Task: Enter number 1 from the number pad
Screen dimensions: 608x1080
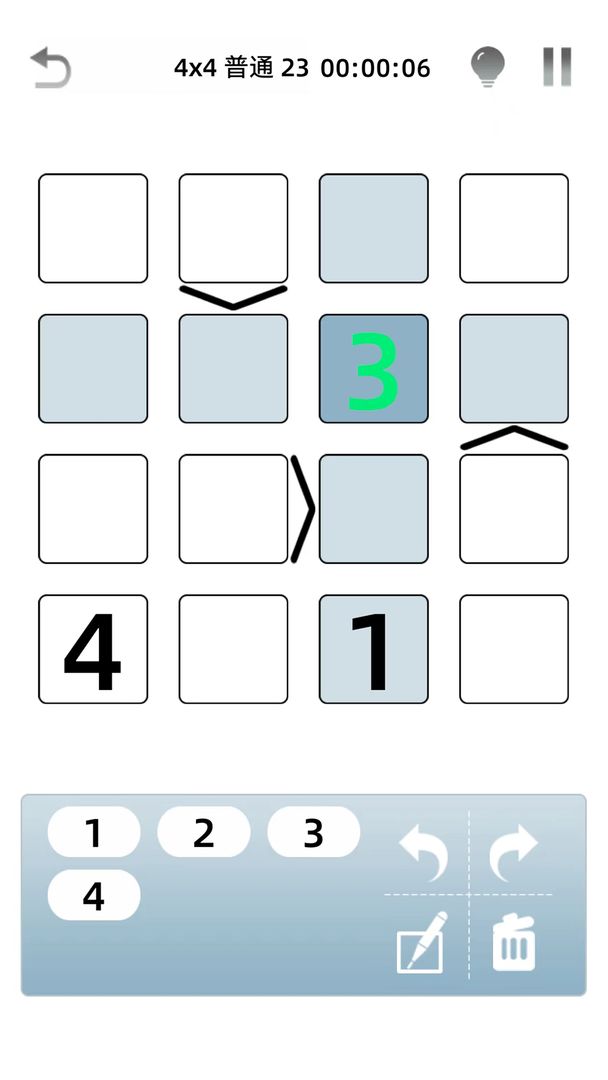Action: (94, 832)
